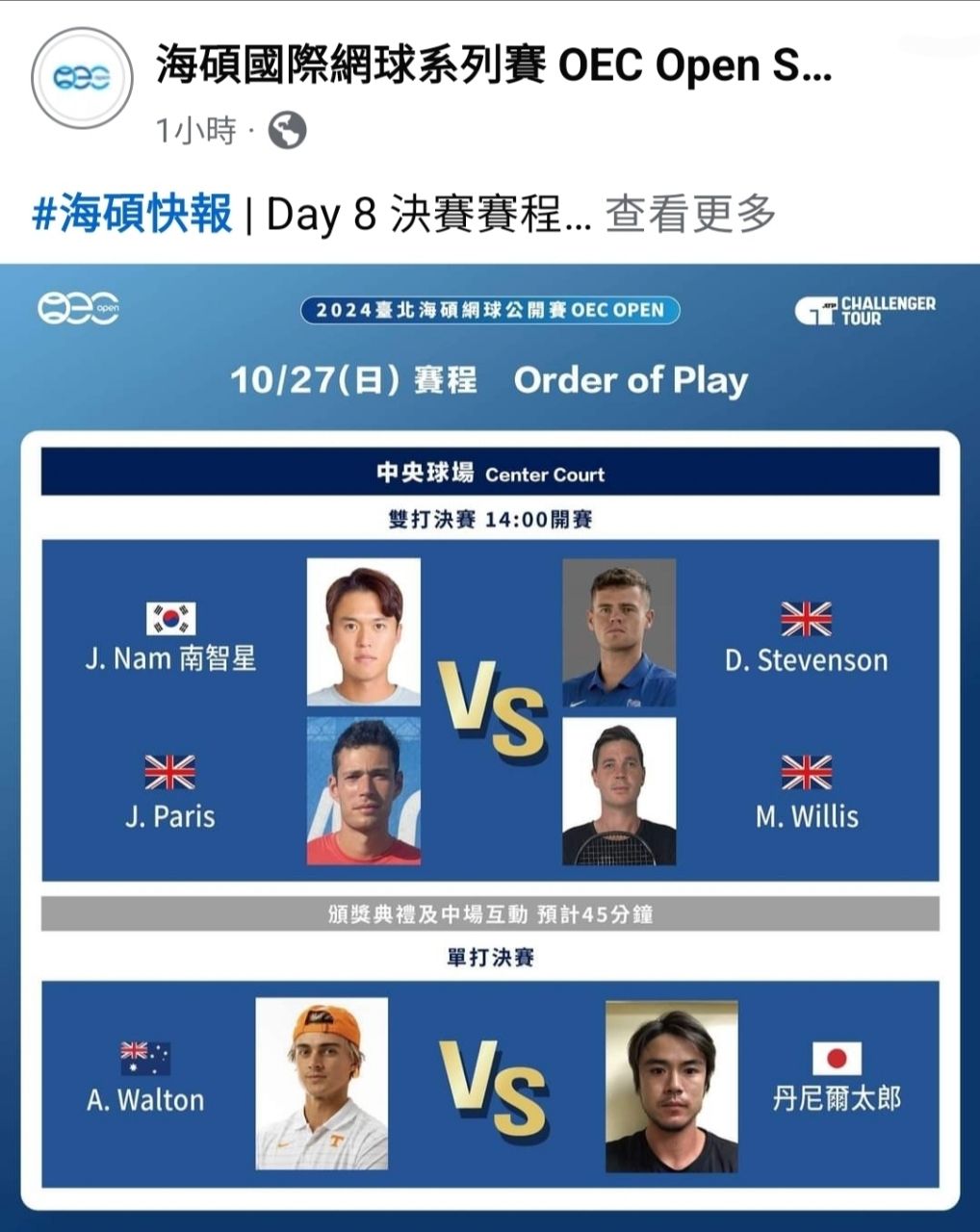Expand post text with 查看更多

[x=690, y=214]
